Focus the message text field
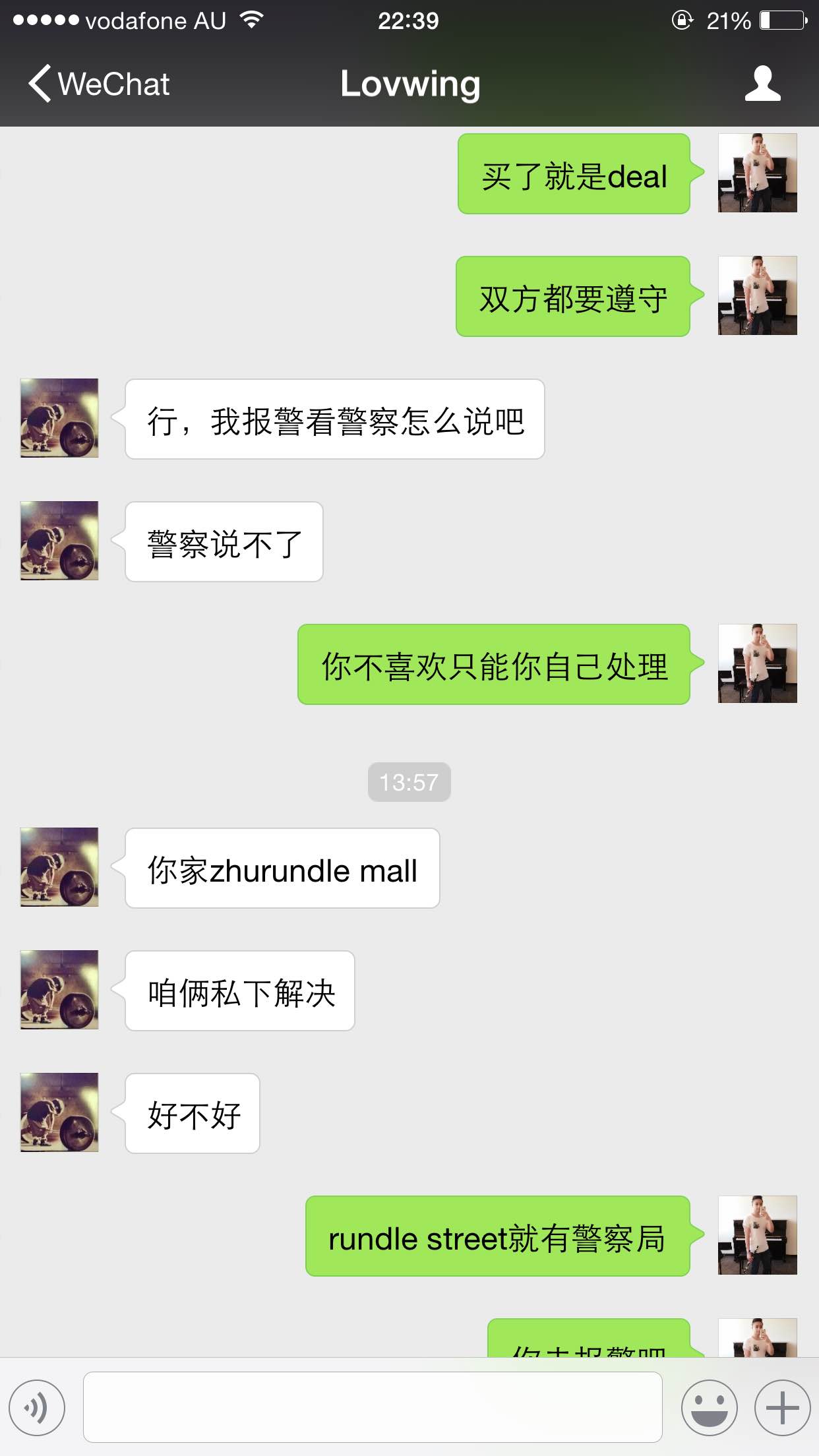The image size is (819, 1456). pyautogui.click(x=373, y=1407)
